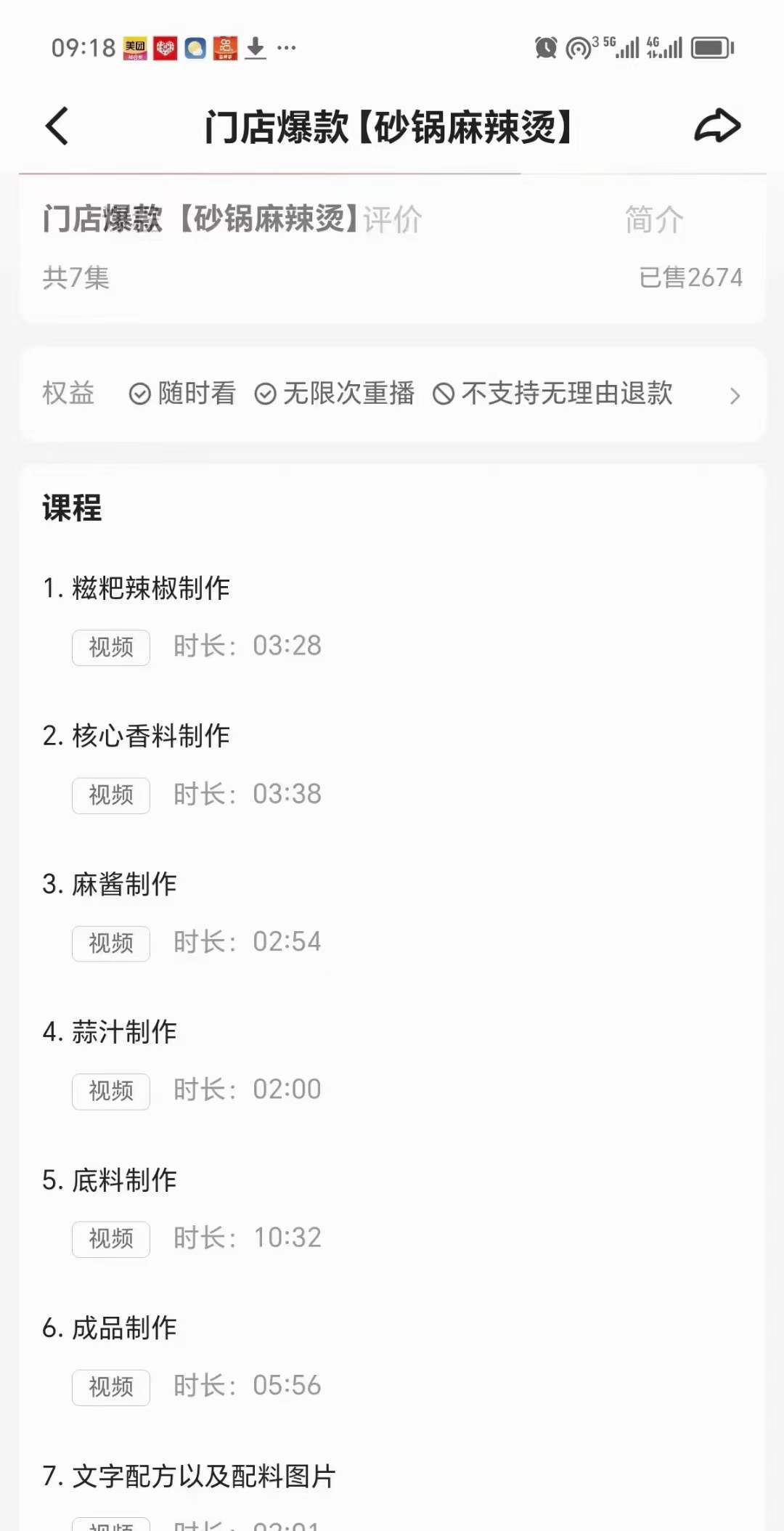Tap the 视频 tag under 麻酱制作
The width and height of the screenshot is (784, 1531).
tap(110, 943)
